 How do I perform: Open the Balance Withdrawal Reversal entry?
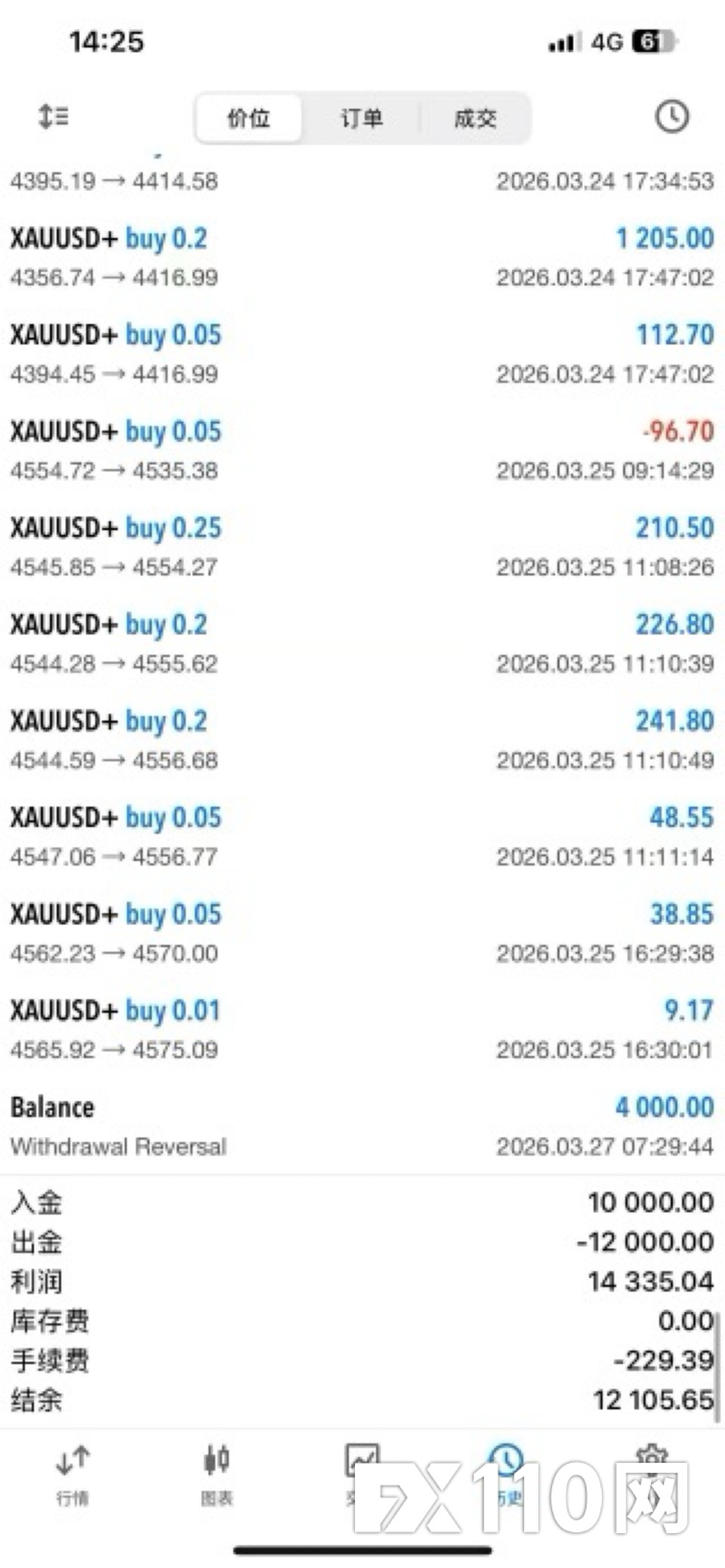click(361, 1126)
